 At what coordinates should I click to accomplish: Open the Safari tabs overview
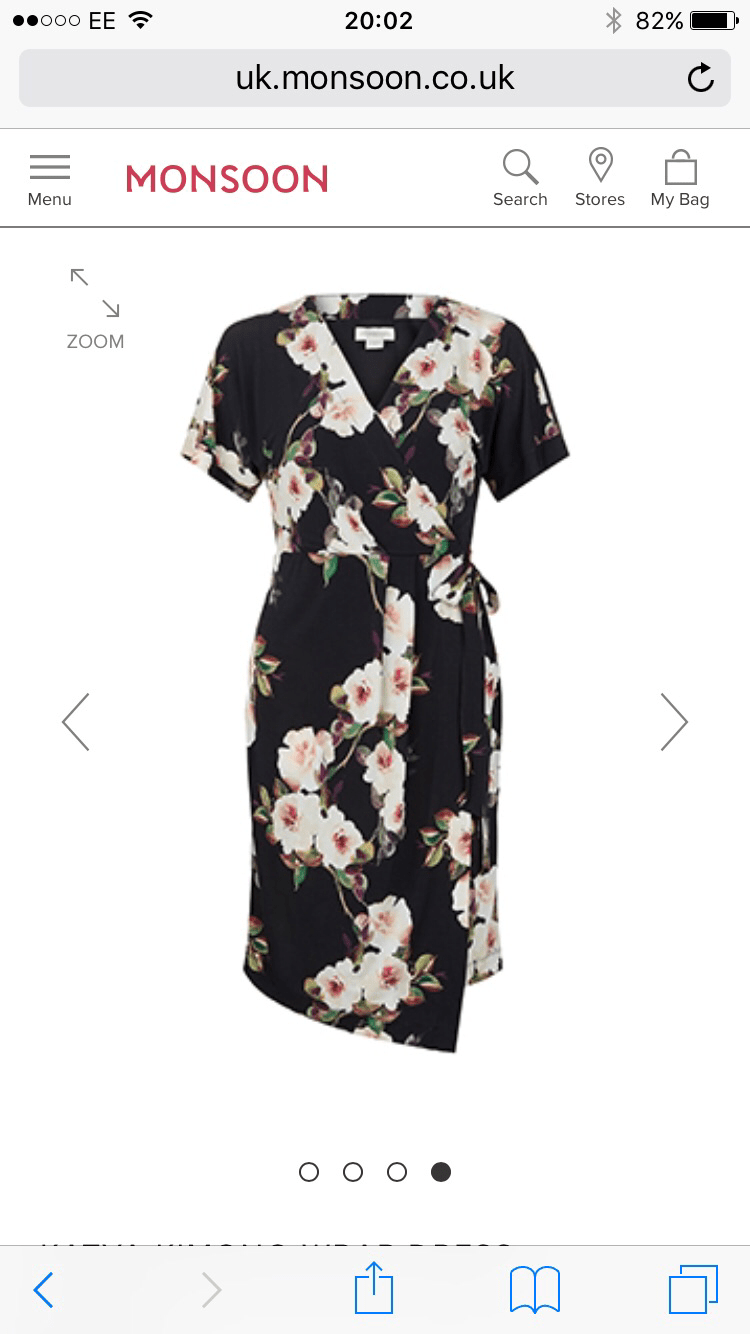tap(693, 1290)
